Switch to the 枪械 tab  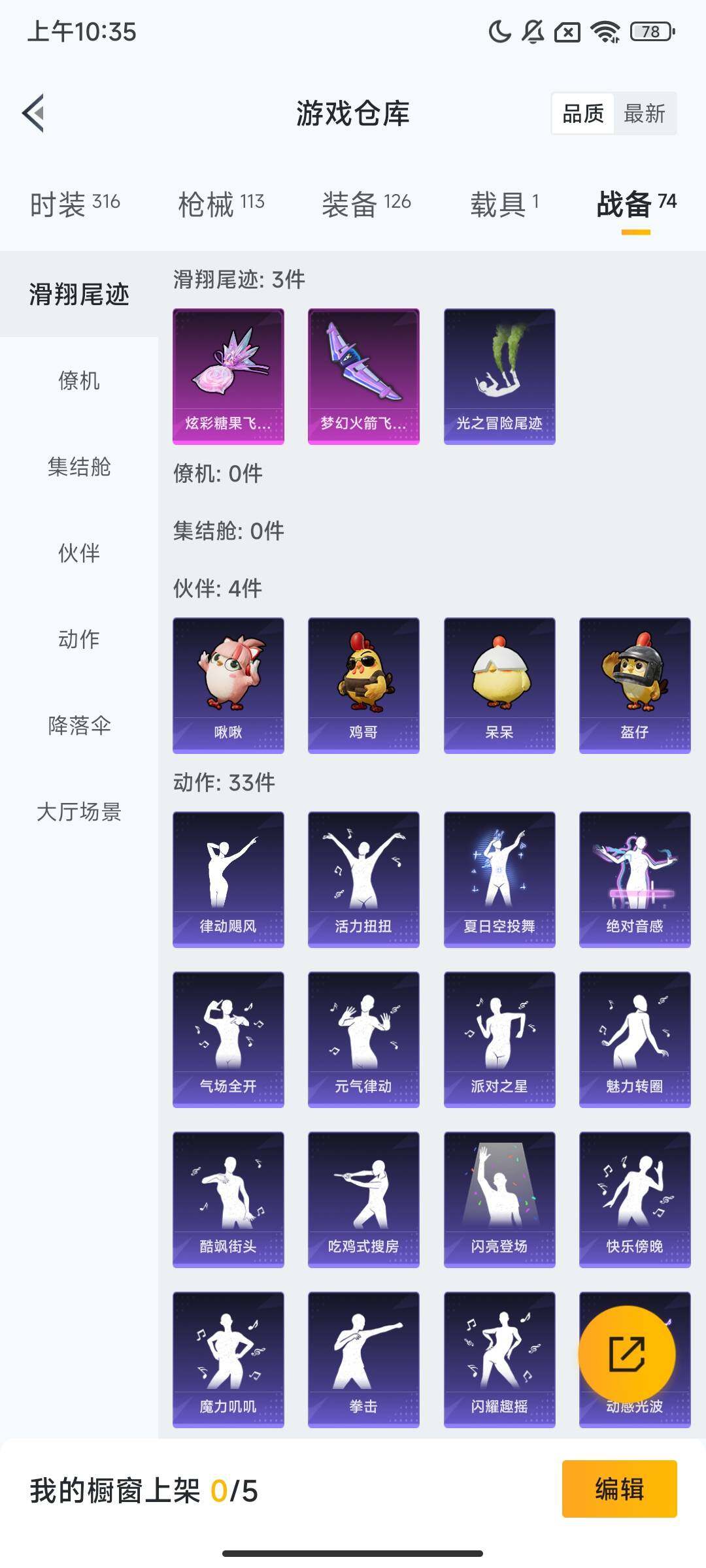222,203
